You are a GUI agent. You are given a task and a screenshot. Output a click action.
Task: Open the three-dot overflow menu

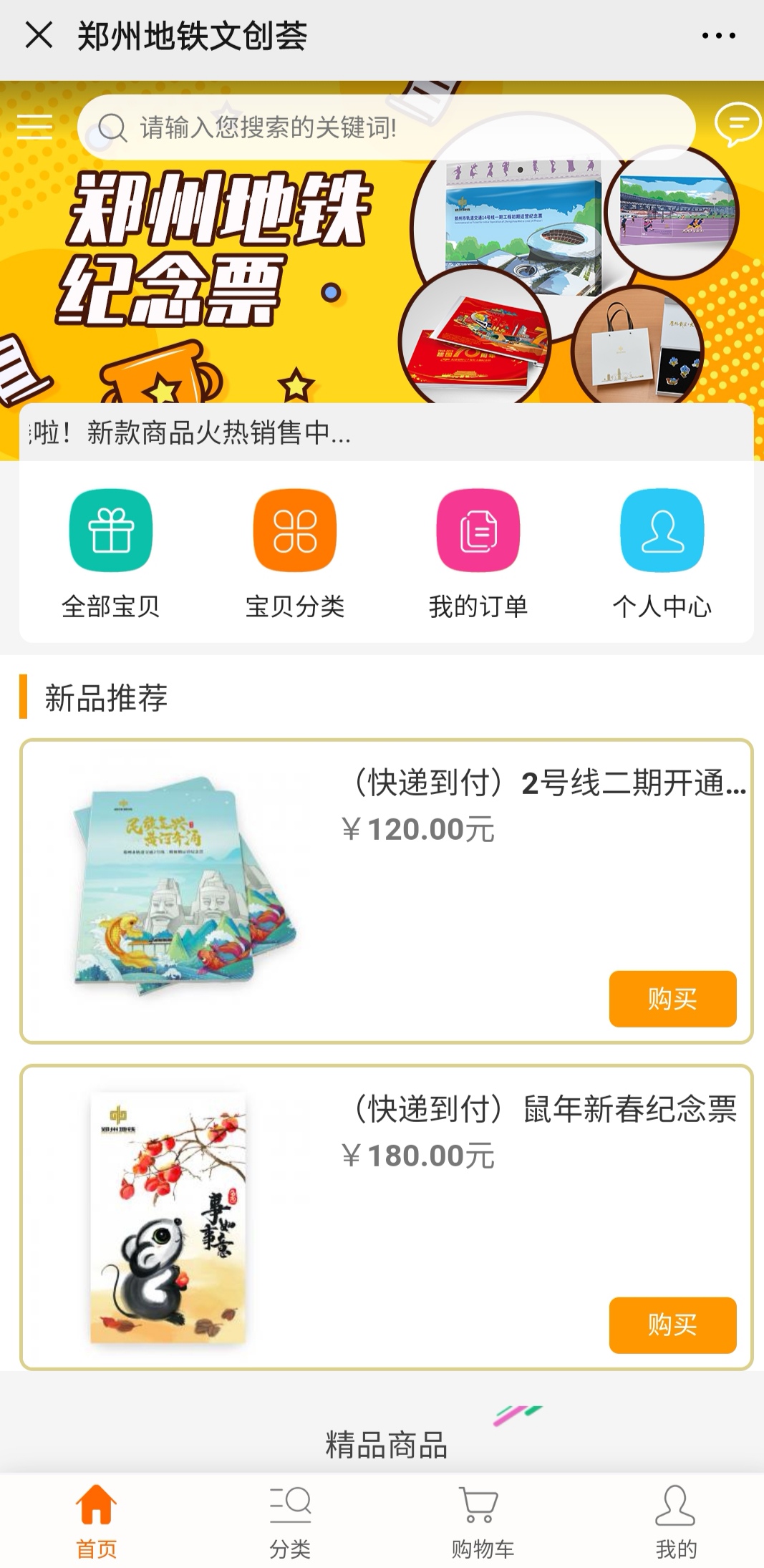coord(718,35)
